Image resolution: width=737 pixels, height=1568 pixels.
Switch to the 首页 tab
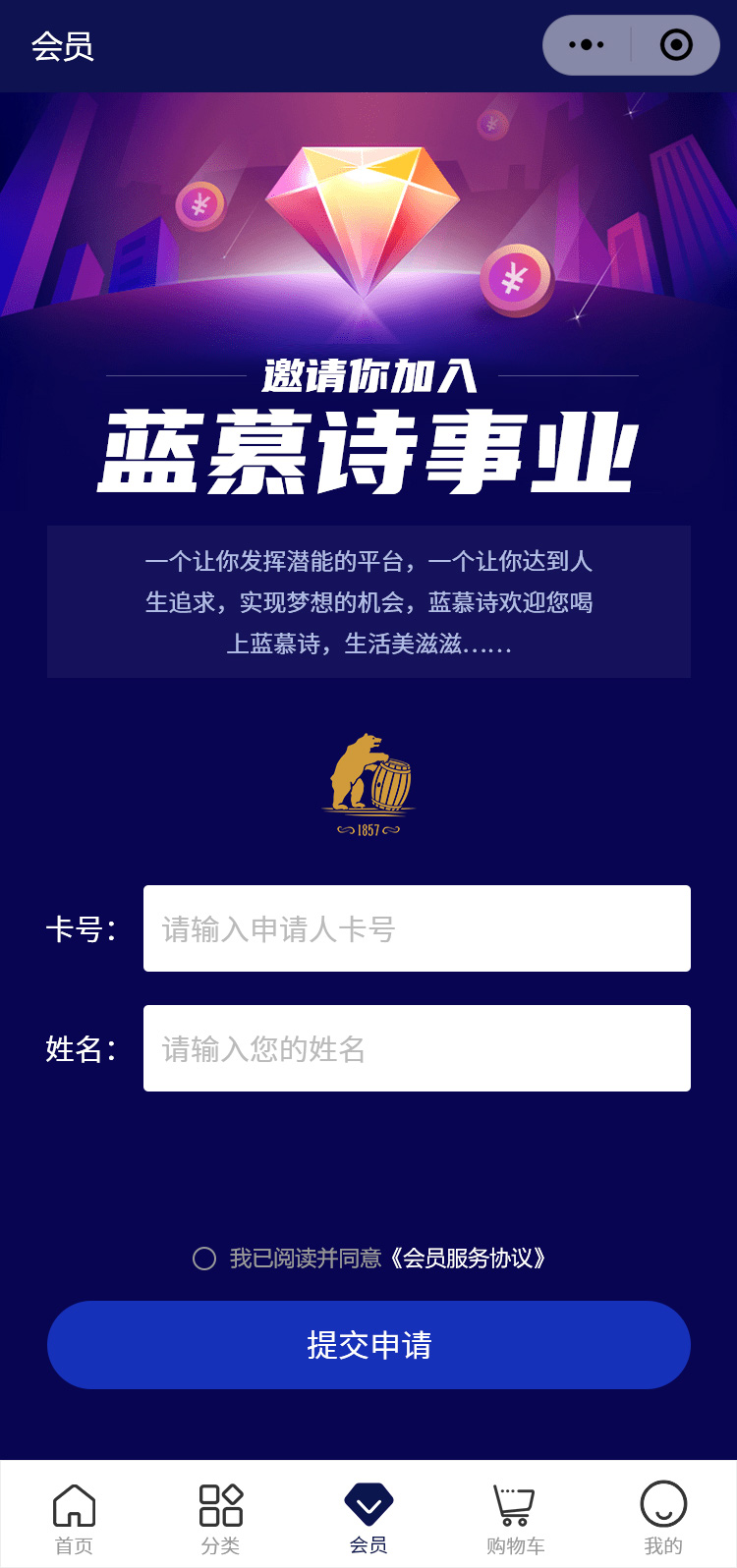click(74, 1518)
